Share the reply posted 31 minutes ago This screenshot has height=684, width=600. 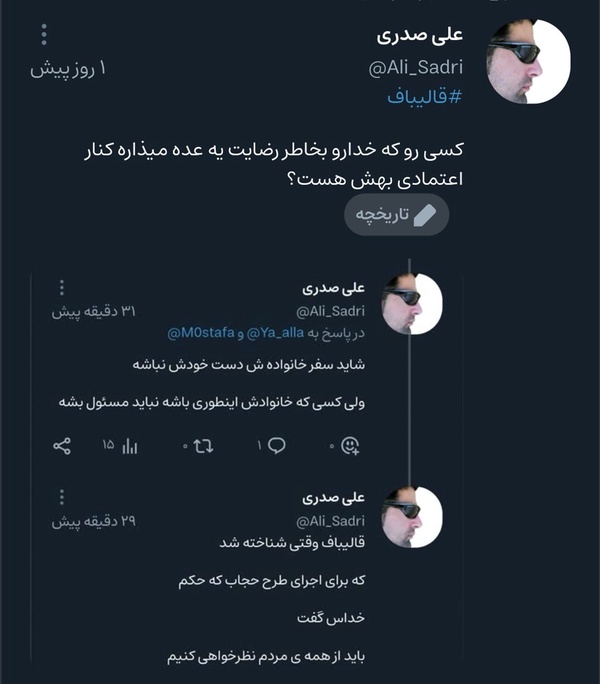61,445
